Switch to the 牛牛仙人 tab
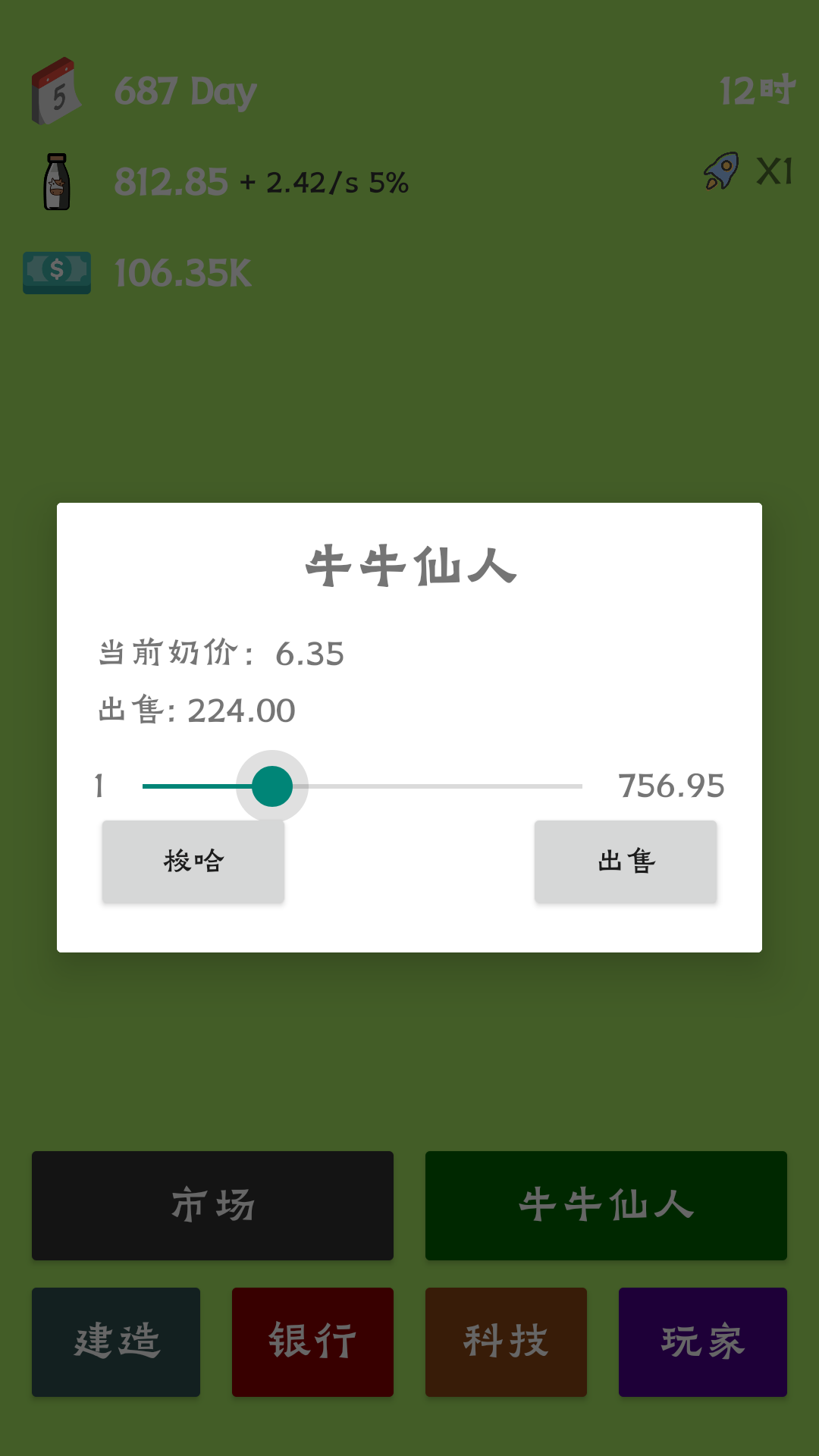Screen dimensions: 819x1456 (x=607, y=1206)
